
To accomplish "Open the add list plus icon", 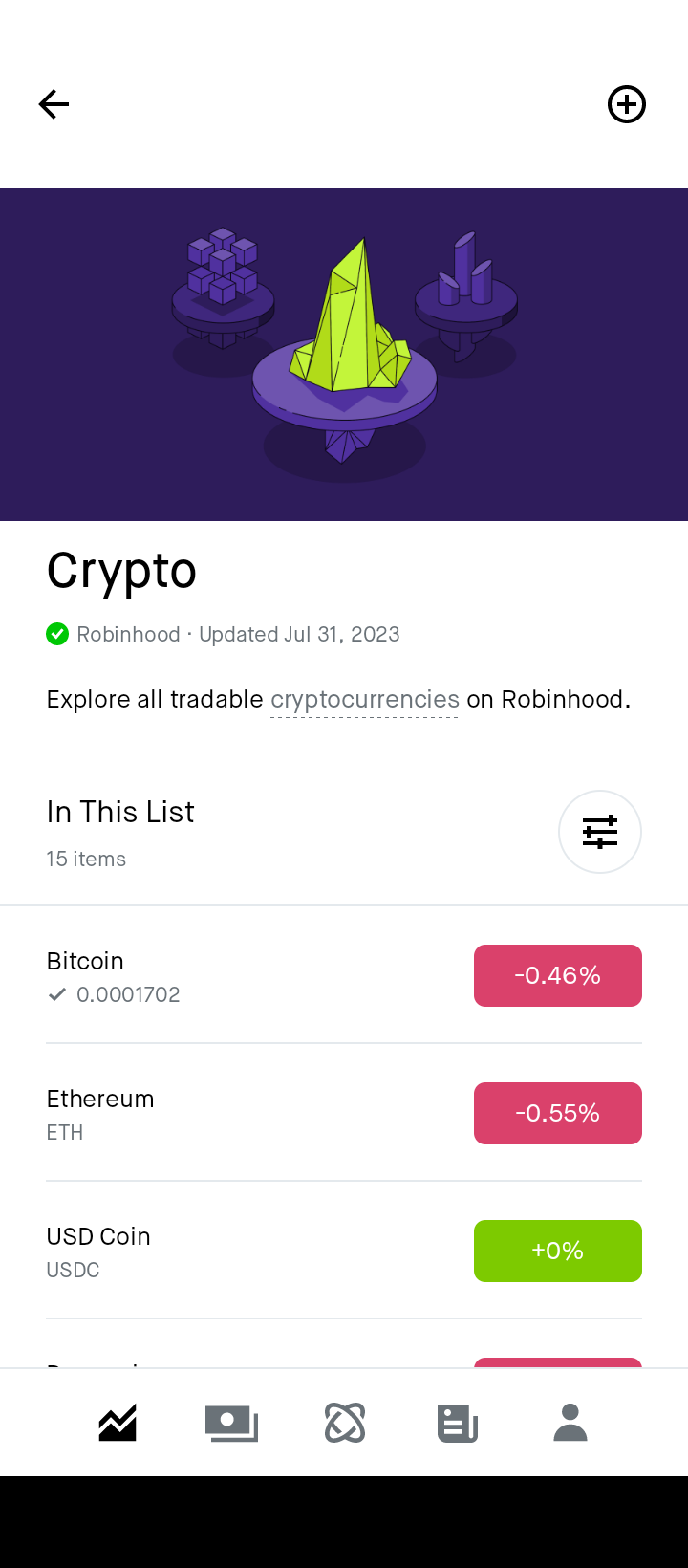I will pos(627,104).
